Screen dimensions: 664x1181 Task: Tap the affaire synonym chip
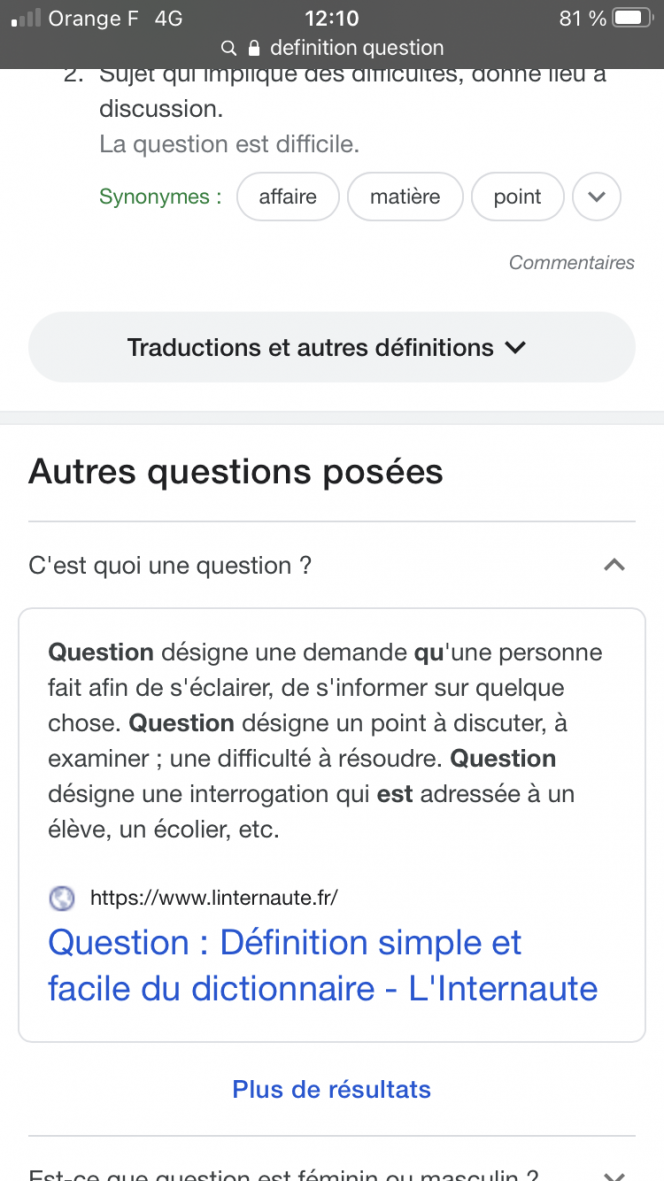288,197
